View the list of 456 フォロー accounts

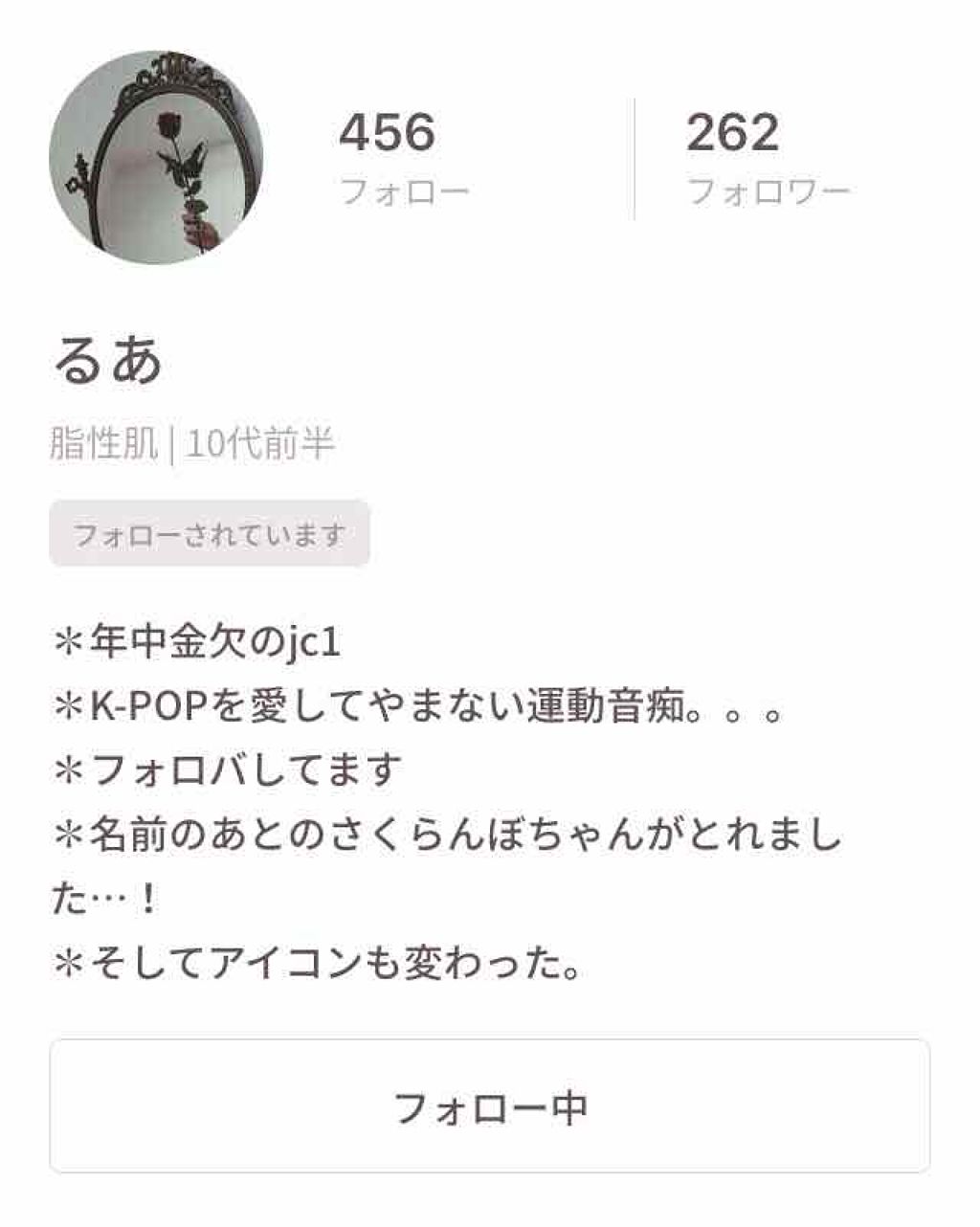[x=402, y=158]
